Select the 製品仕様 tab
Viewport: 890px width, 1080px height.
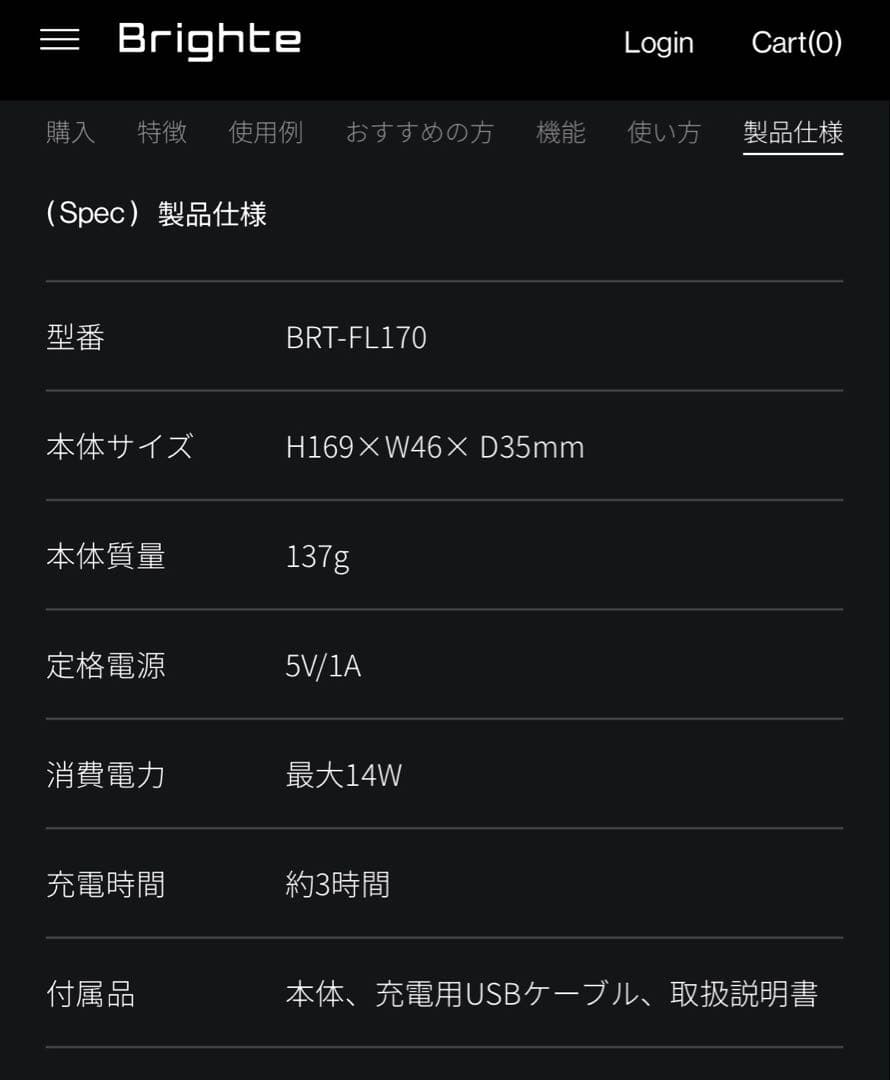(792, 132)
